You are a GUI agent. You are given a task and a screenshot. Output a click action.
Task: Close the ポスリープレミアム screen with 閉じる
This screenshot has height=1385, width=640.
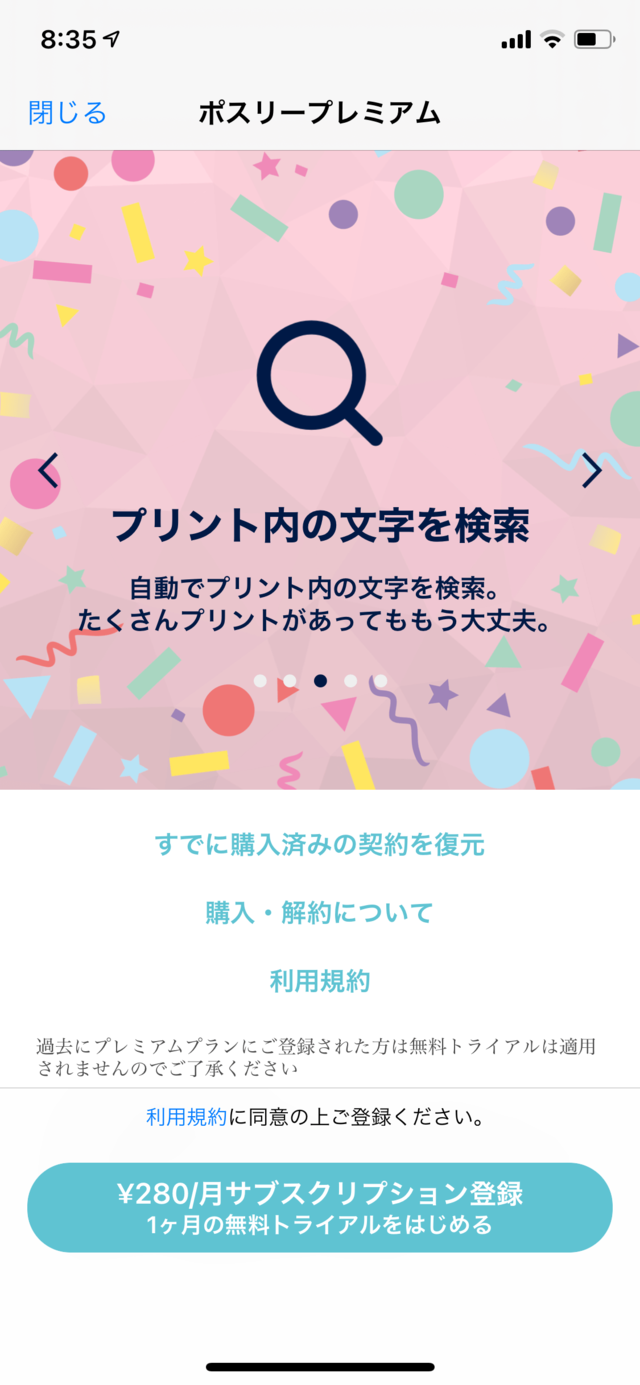coord(67,113)
